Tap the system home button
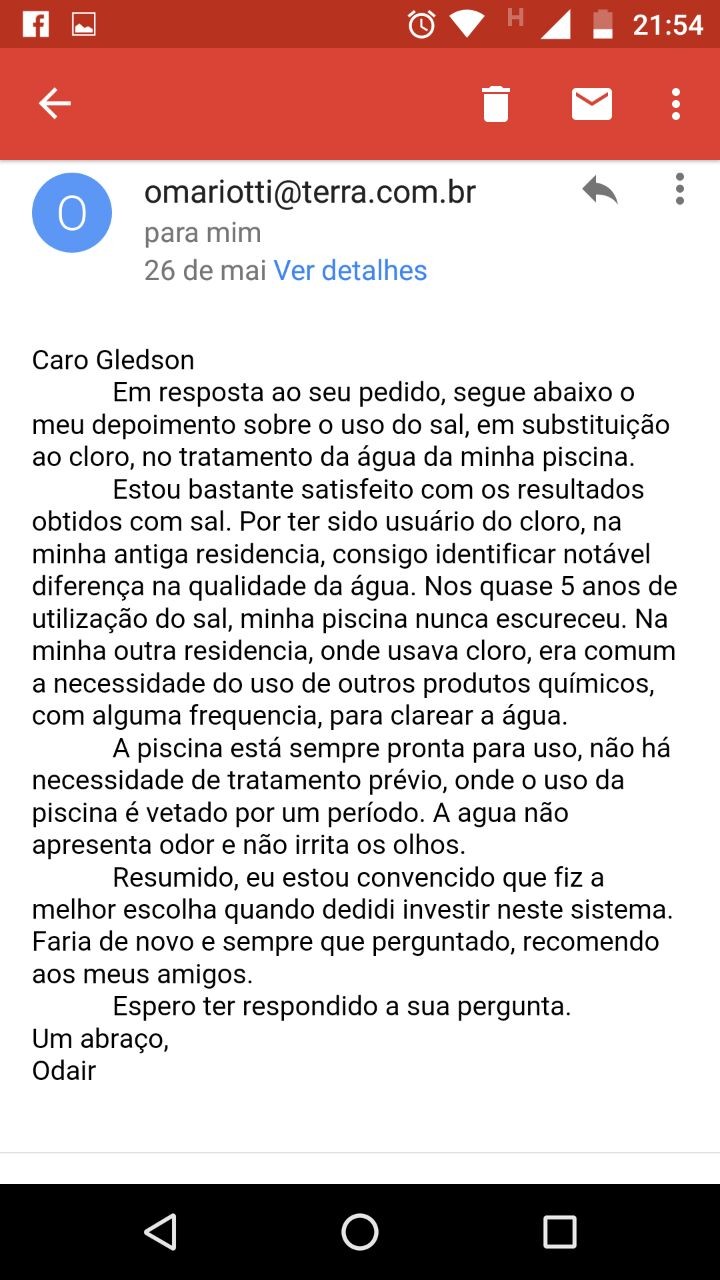720x1280 pixels. (360, 1232)
